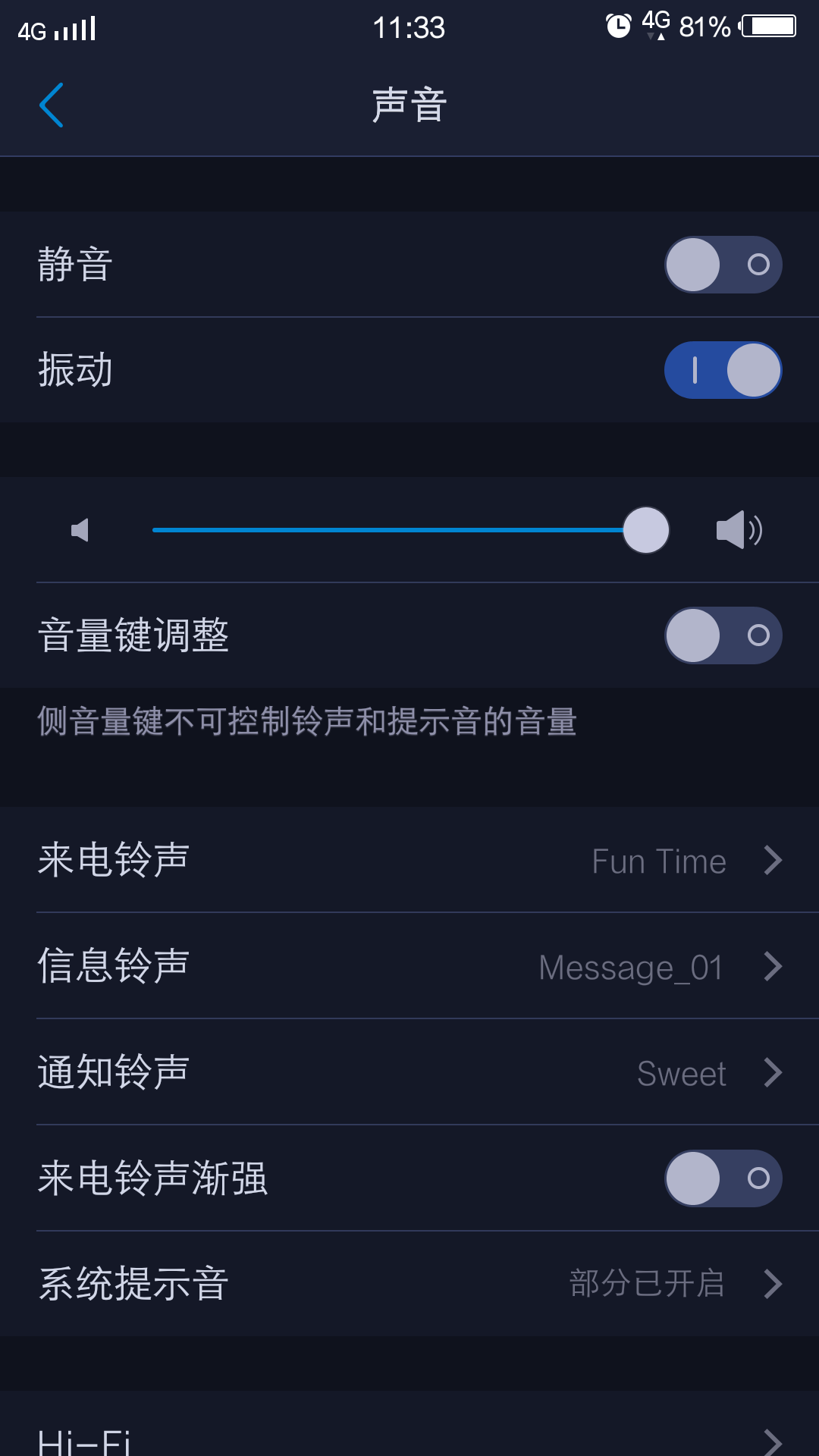The height and width of the screenshot is (1456, 819).
Task: Open 信息铃声 message tone settings
Action: (409, 966)
